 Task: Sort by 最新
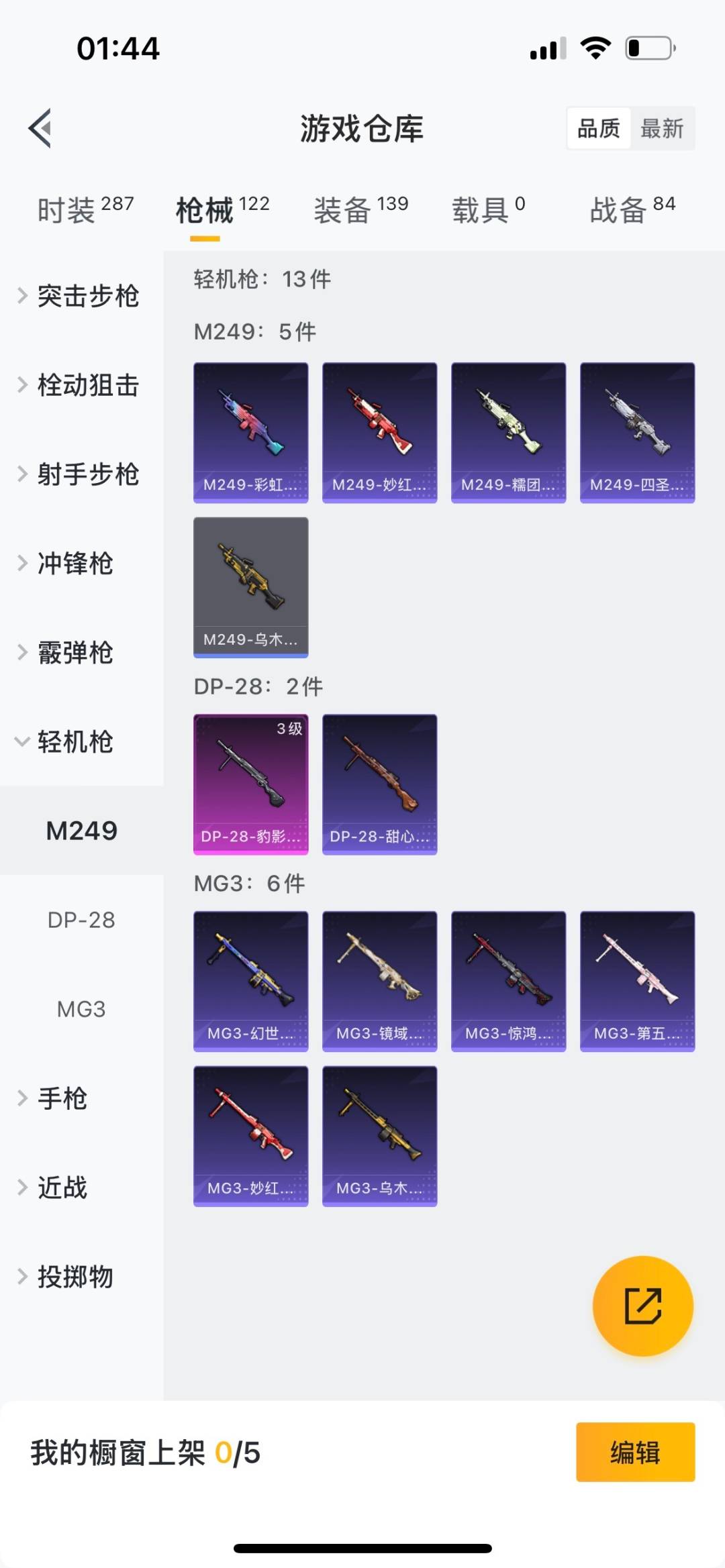661,128
